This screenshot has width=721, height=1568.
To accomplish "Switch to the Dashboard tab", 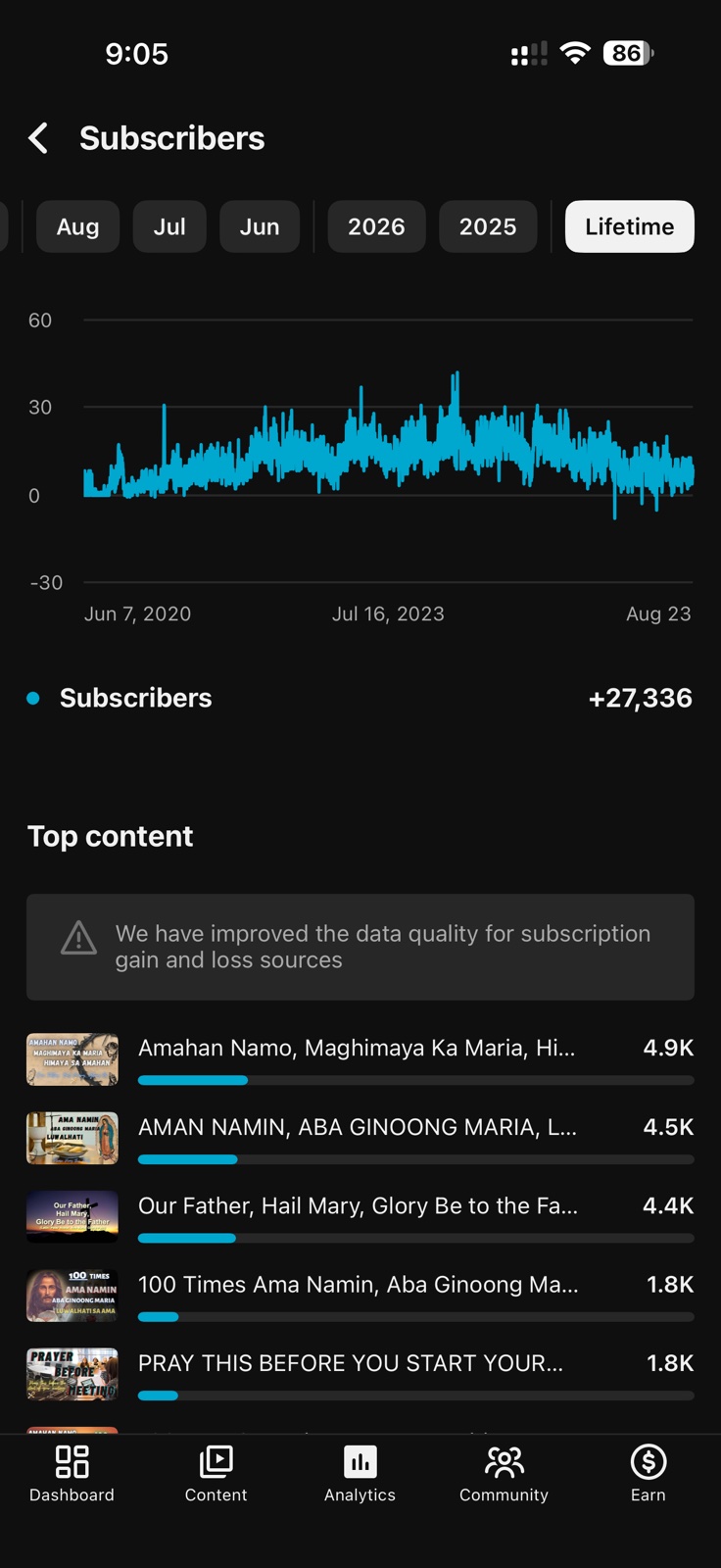I will tap(72, 1474).
